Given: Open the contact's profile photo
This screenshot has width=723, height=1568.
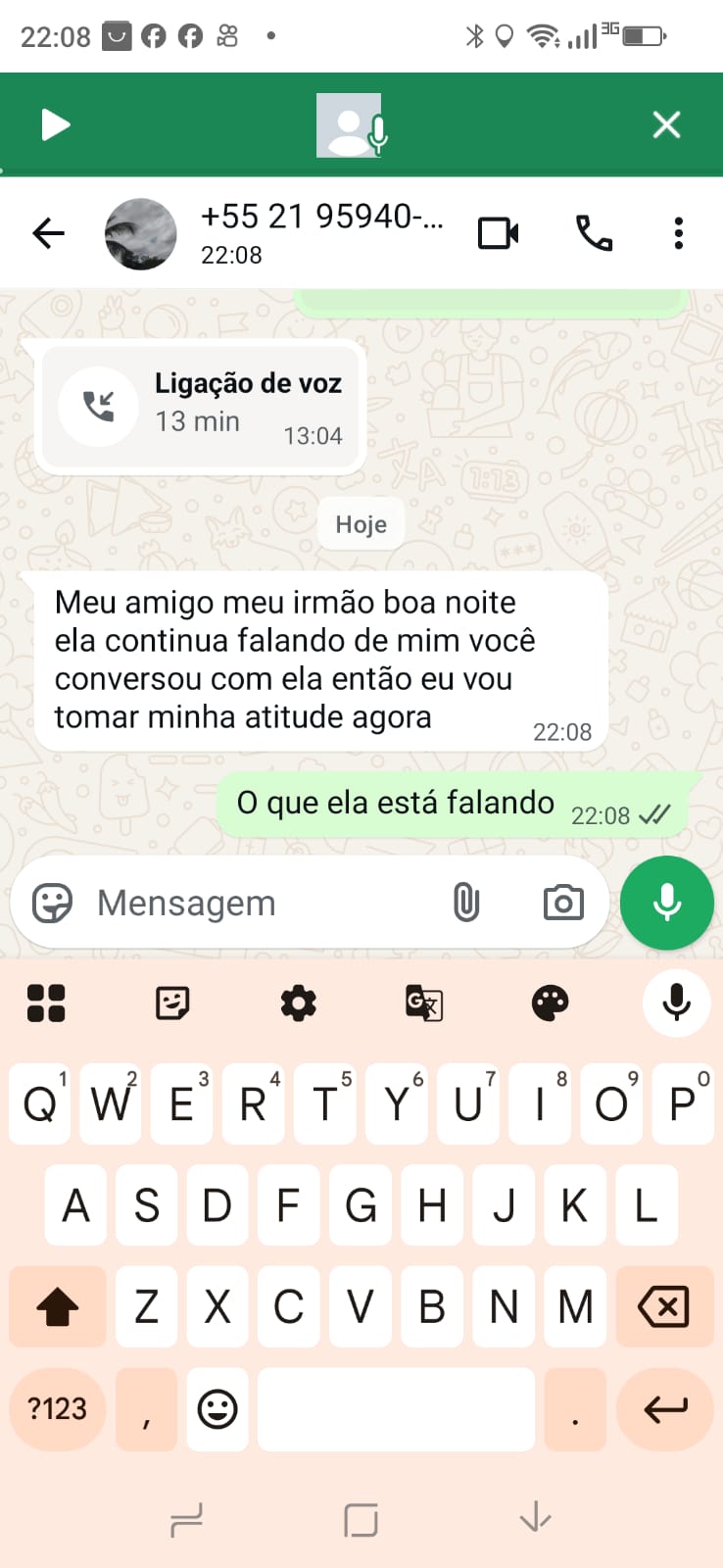Looking at the screenshot, I should (x=141, y=233).
